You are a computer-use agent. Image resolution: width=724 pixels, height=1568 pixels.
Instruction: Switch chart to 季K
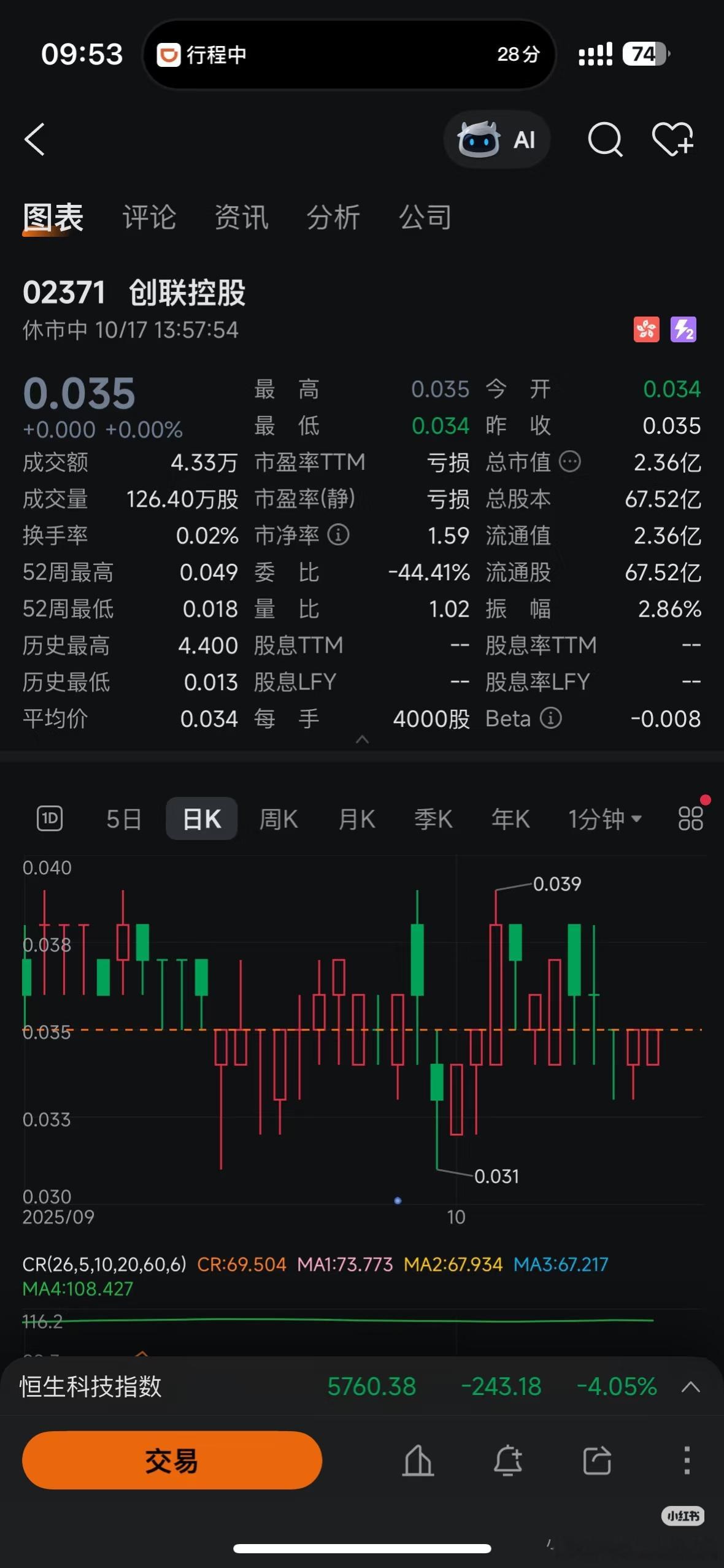(x=433, y=819)
